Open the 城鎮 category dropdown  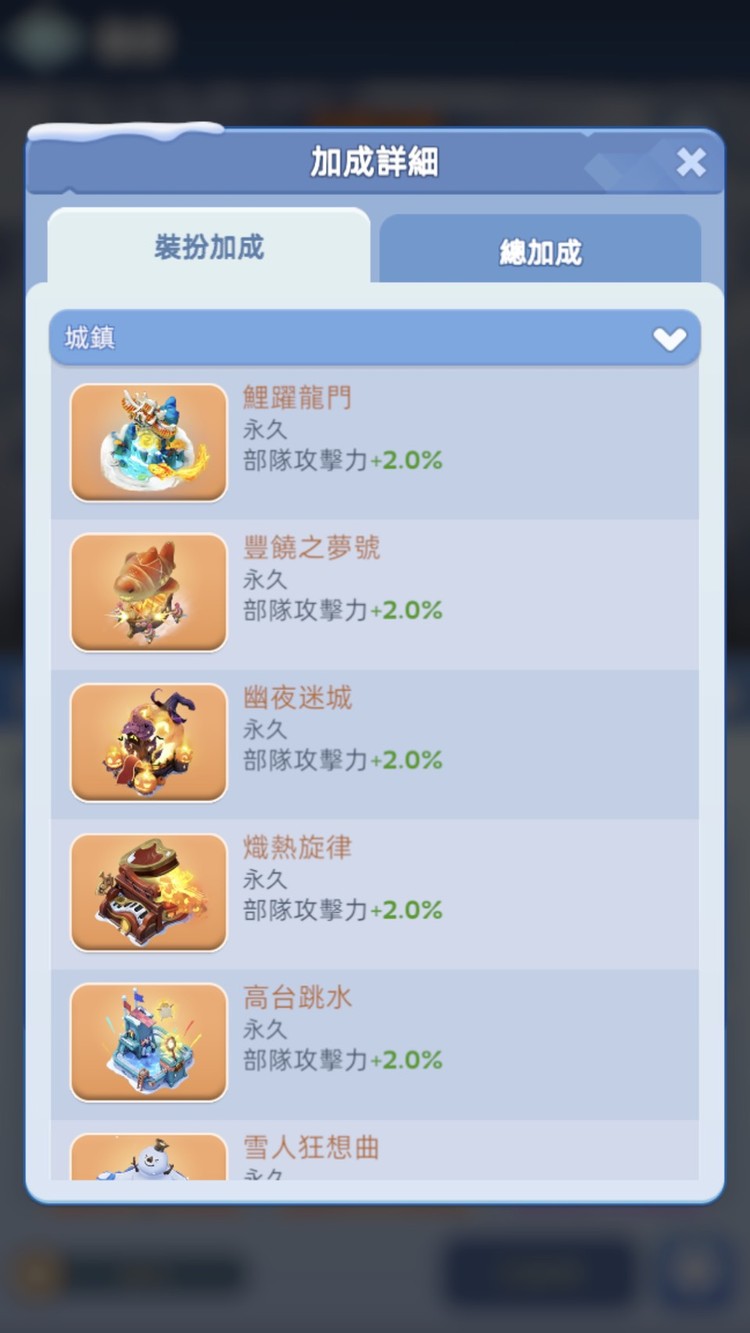[x=375, y=338]
